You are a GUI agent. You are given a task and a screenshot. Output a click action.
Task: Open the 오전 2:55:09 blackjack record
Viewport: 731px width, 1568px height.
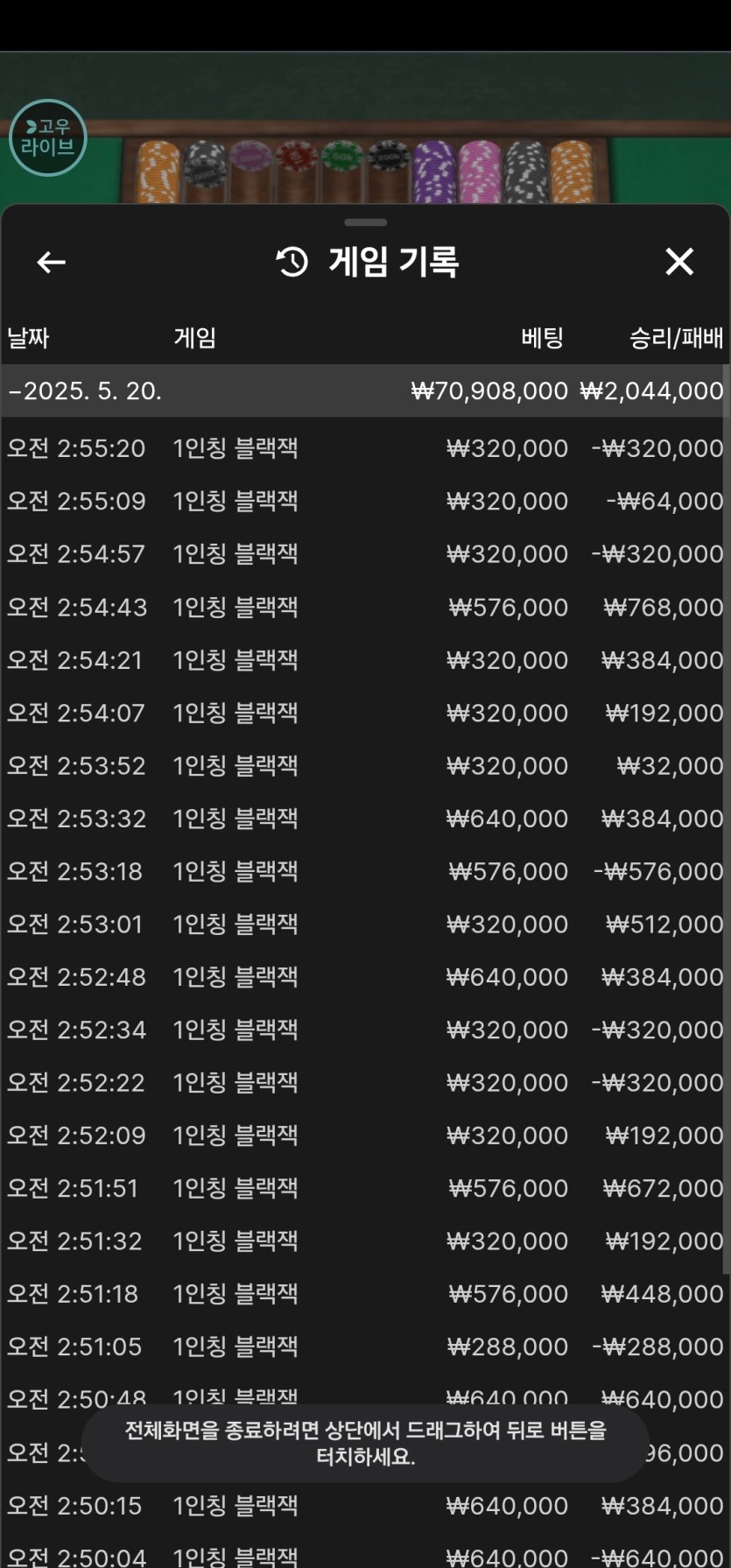point(365,501)
